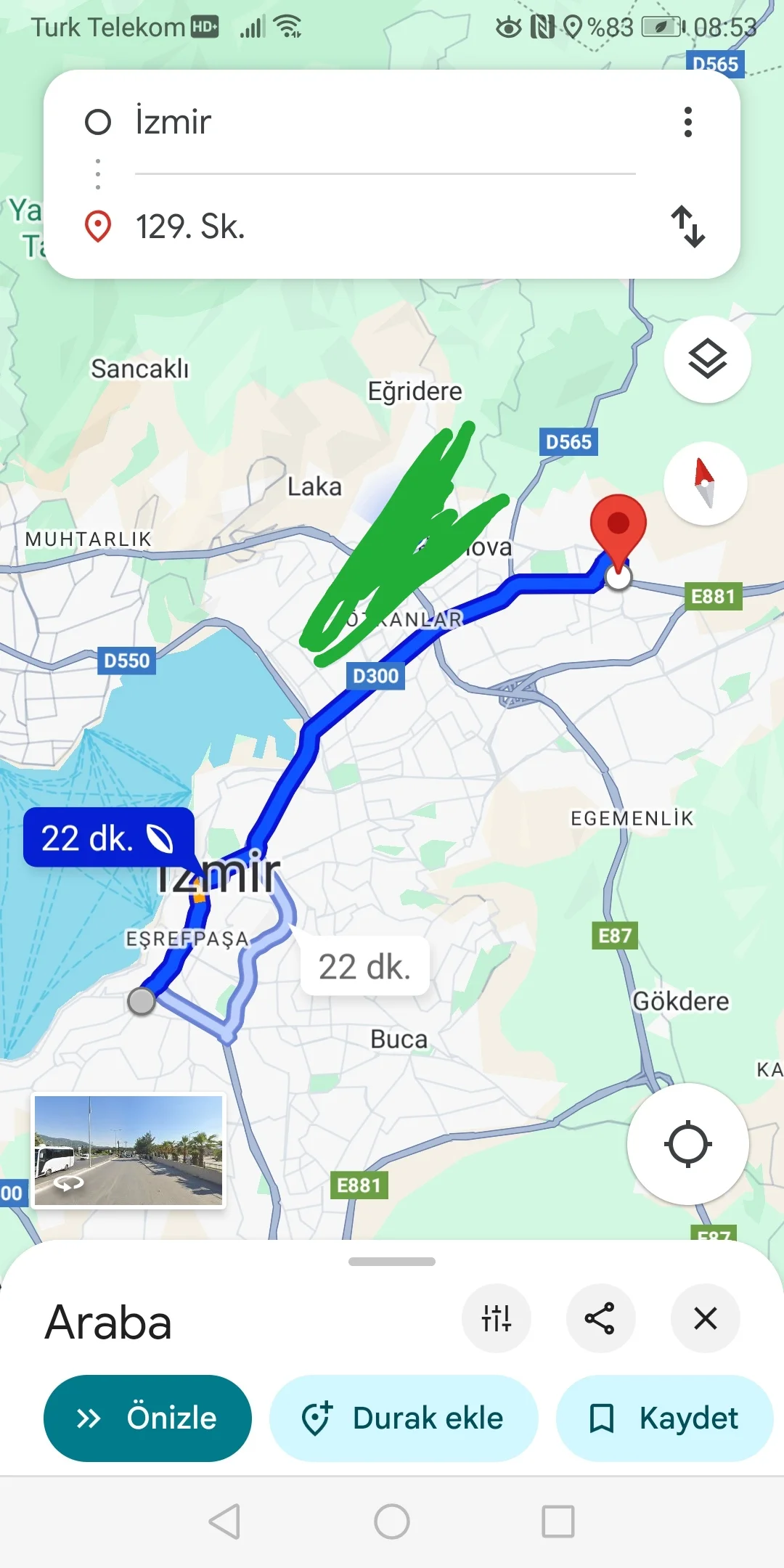Tap Durak ekle to add a stop
Viewport: 784px width, 1568px height.
(x=404, y=1418)
